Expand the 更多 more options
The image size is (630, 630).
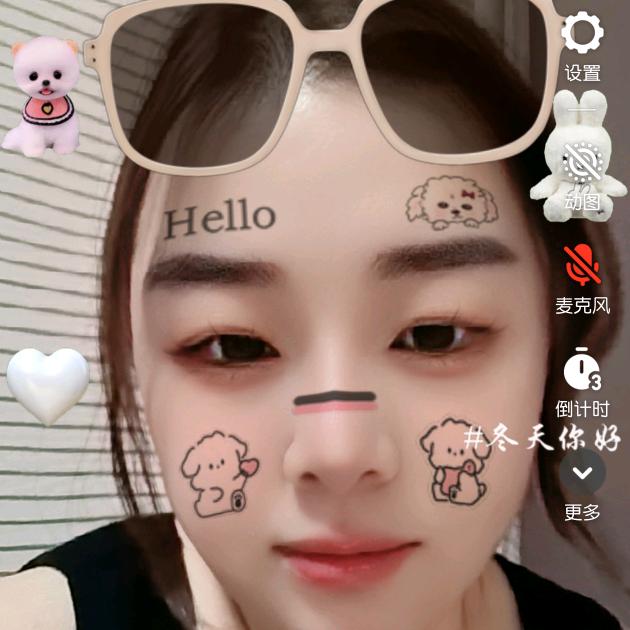tap(582, 473)
